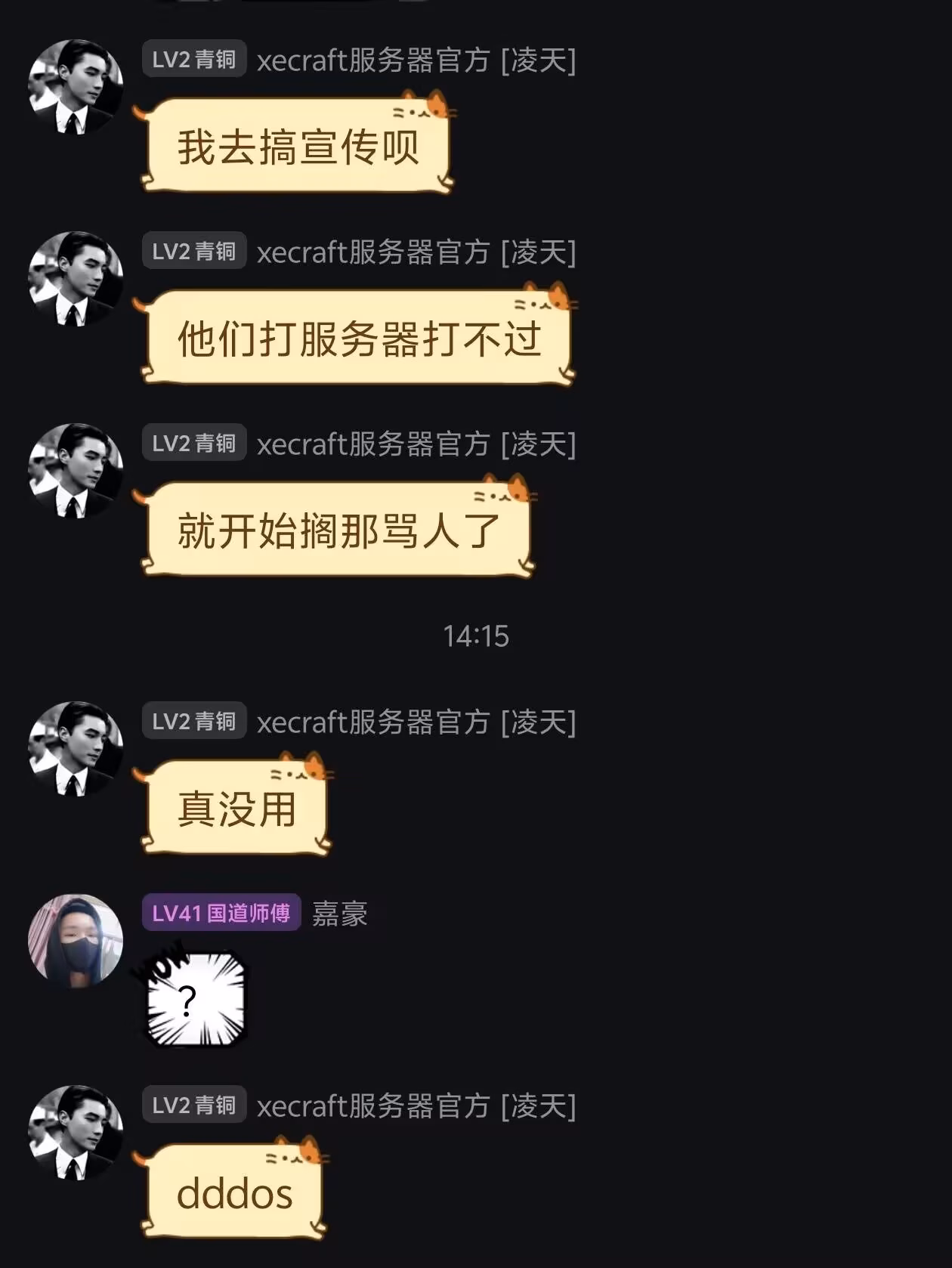Viewport: 952px width, 1268px height.
Task: Open 嘉豪's profile avatar
Action: (x=75, y=941)
